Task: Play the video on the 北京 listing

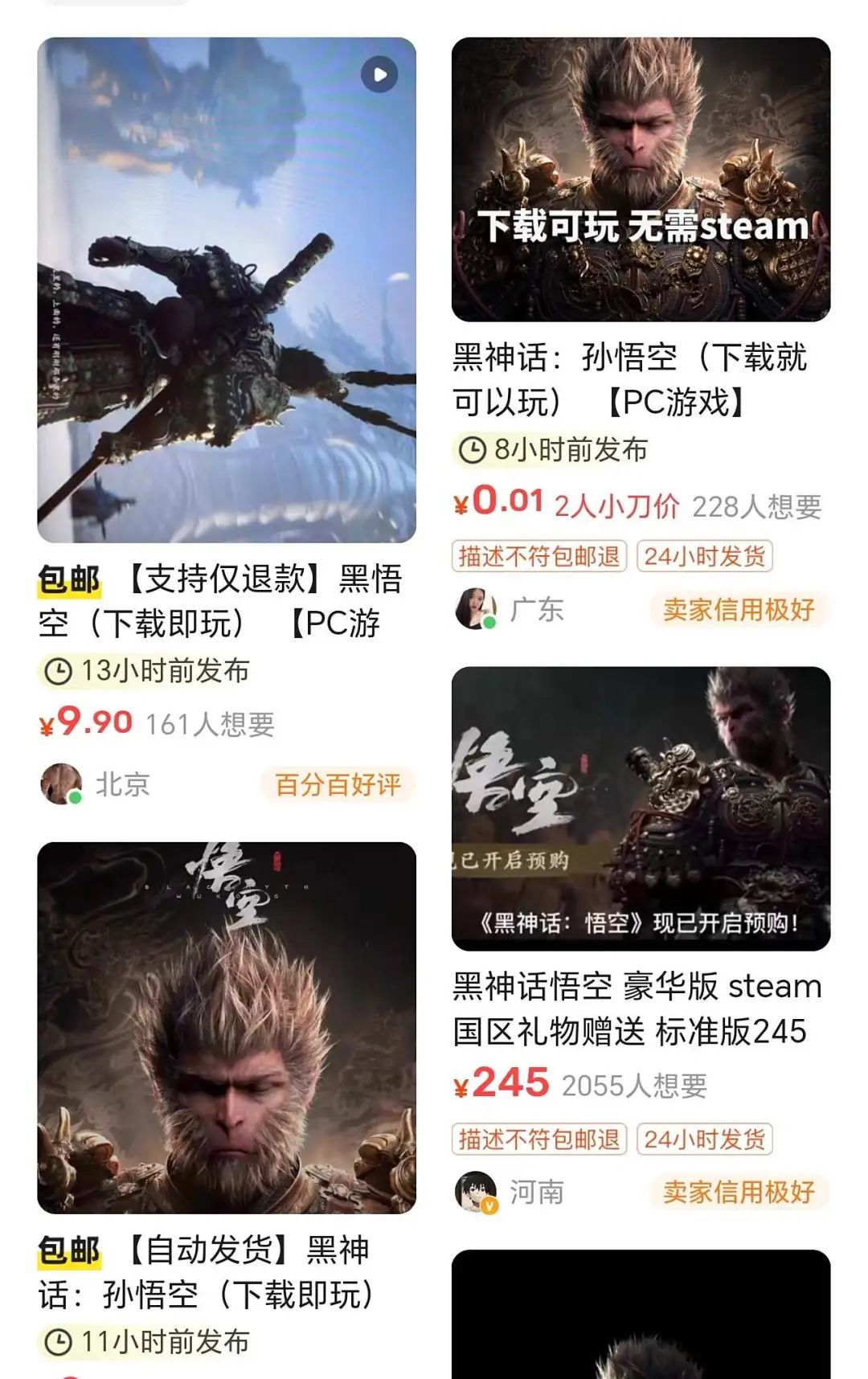Action: point(379,75)
